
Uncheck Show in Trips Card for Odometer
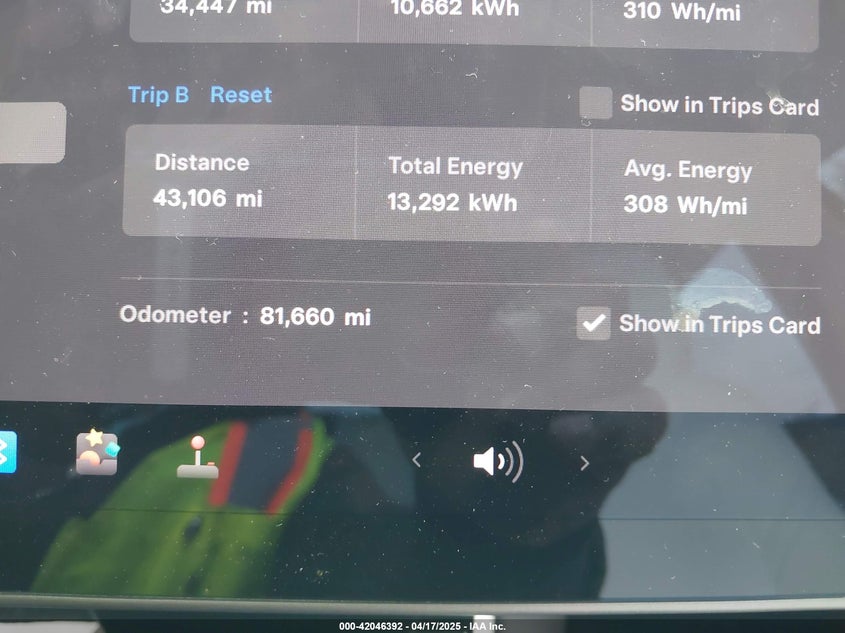pos(594,323)
